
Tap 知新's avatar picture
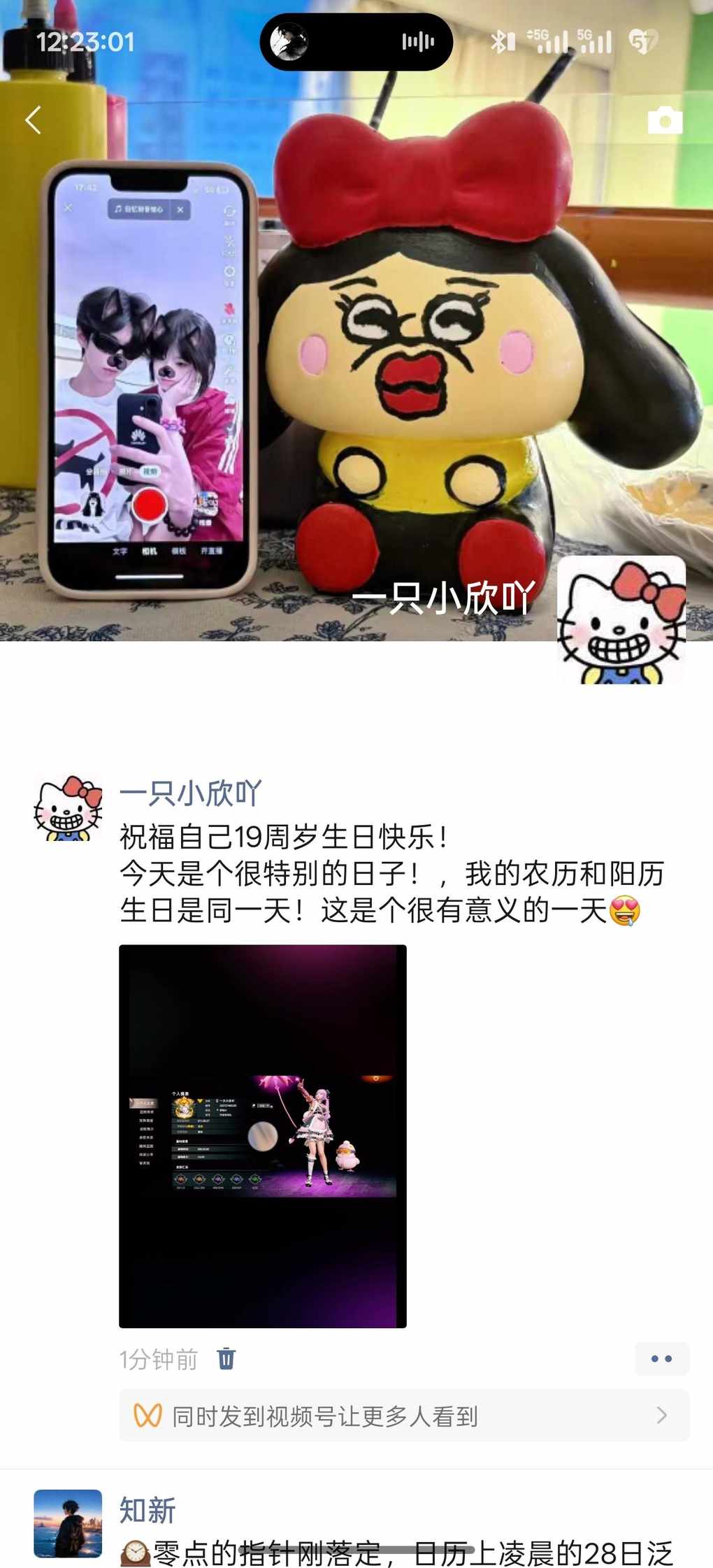(68, 1523)
